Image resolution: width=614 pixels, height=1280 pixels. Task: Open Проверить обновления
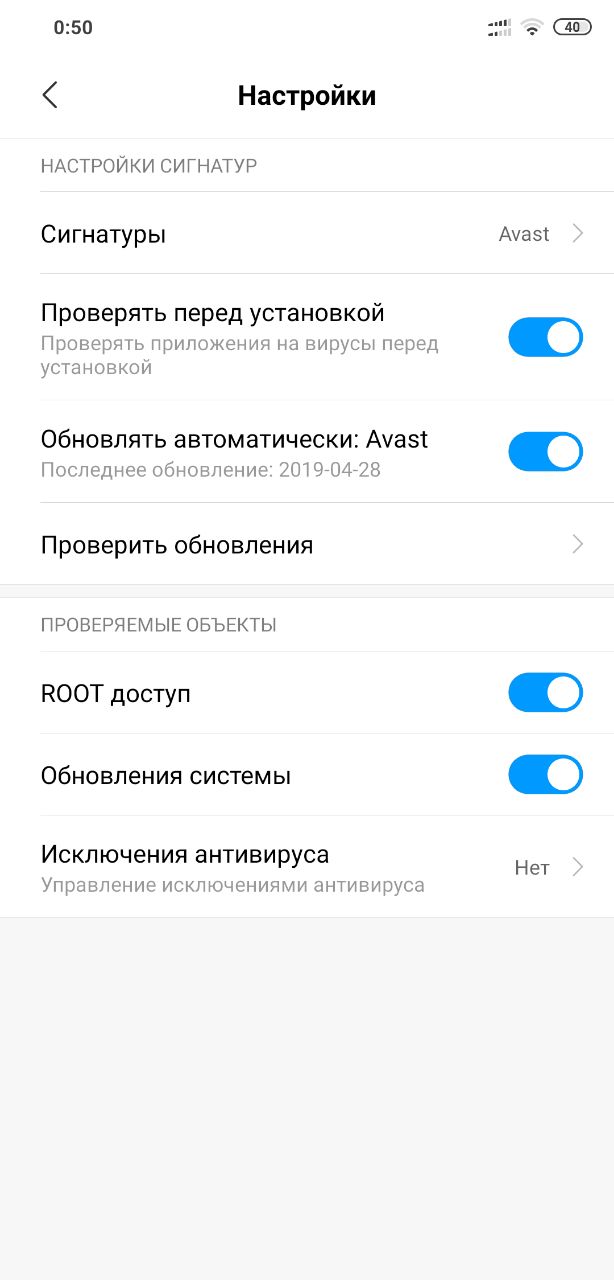(307, 544)
